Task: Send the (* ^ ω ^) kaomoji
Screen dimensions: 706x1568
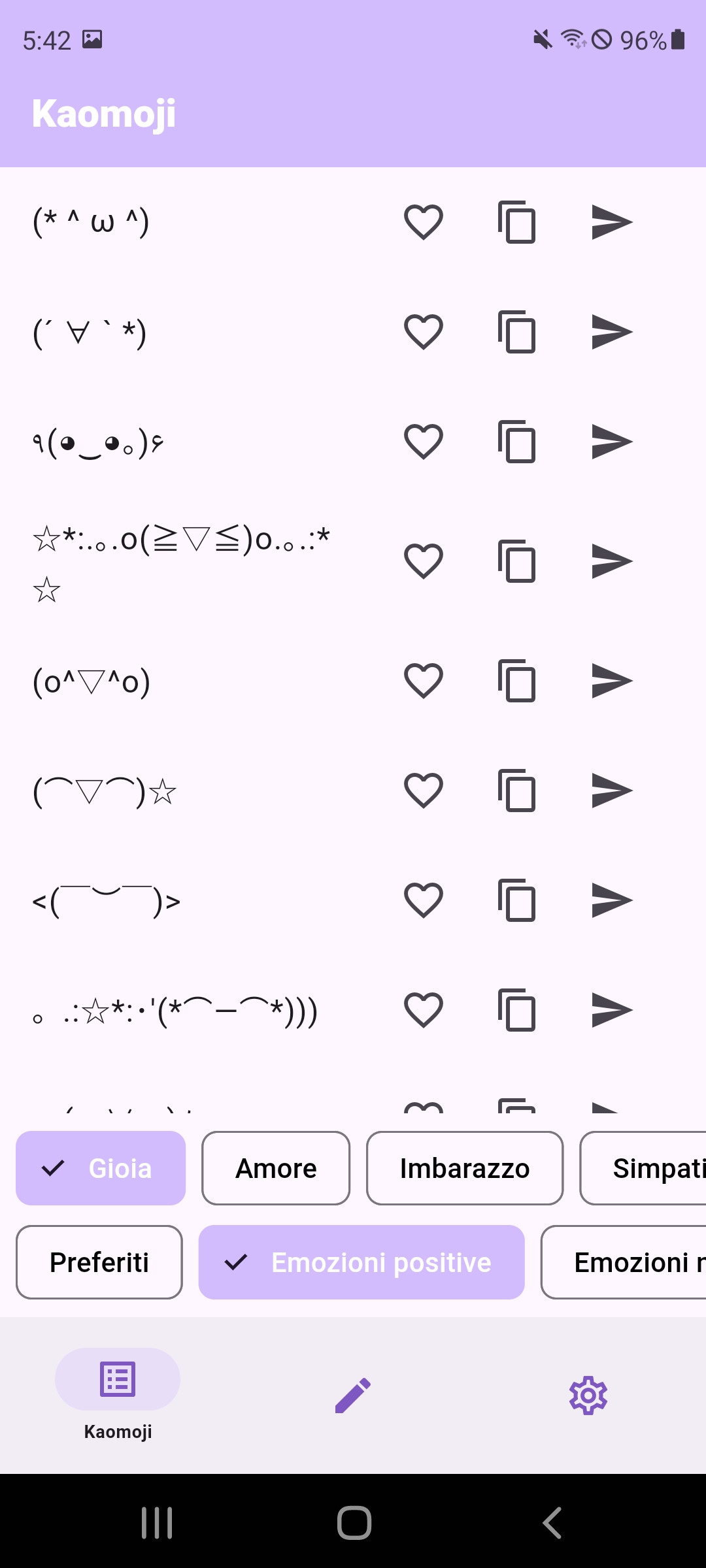Action: 612,222
